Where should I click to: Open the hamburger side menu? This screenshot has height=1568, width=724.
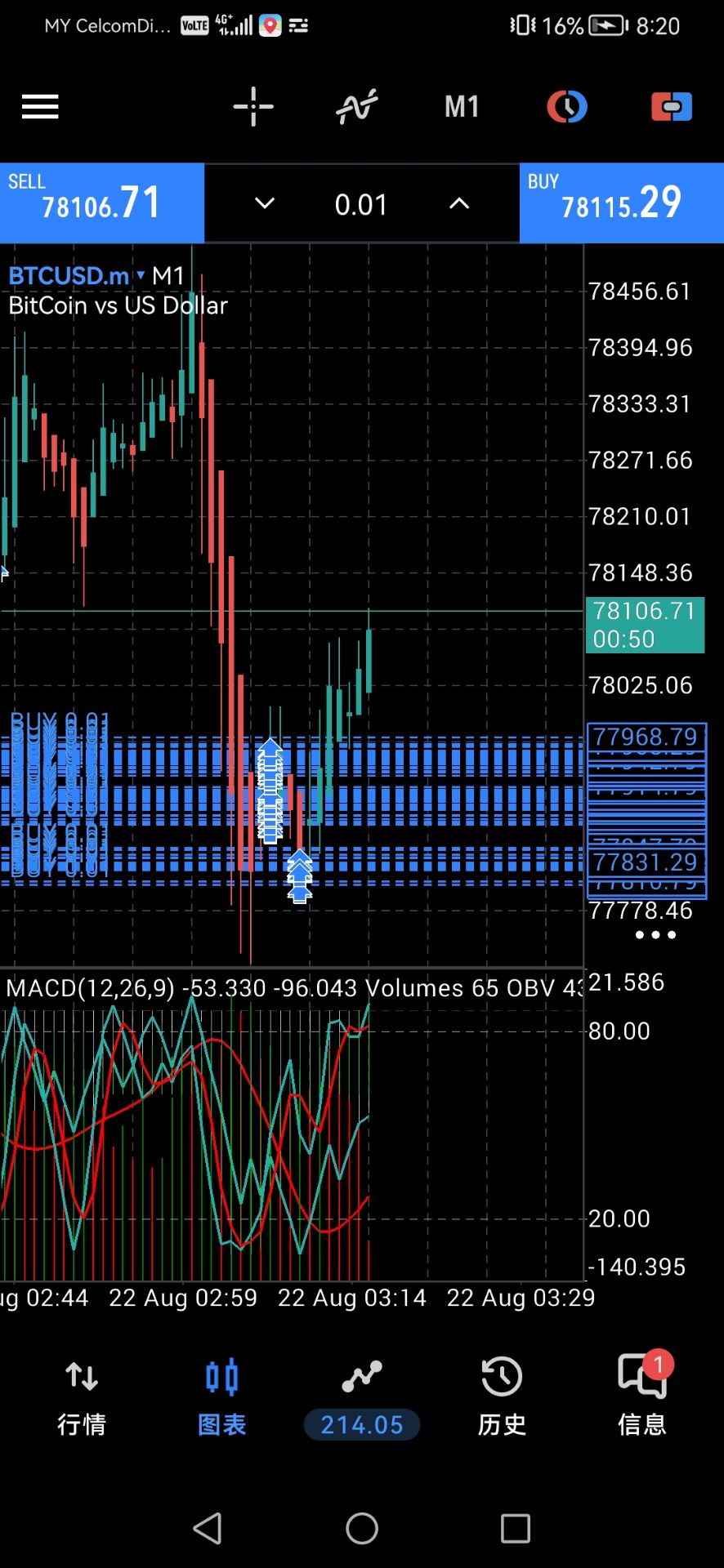point(40,107)
